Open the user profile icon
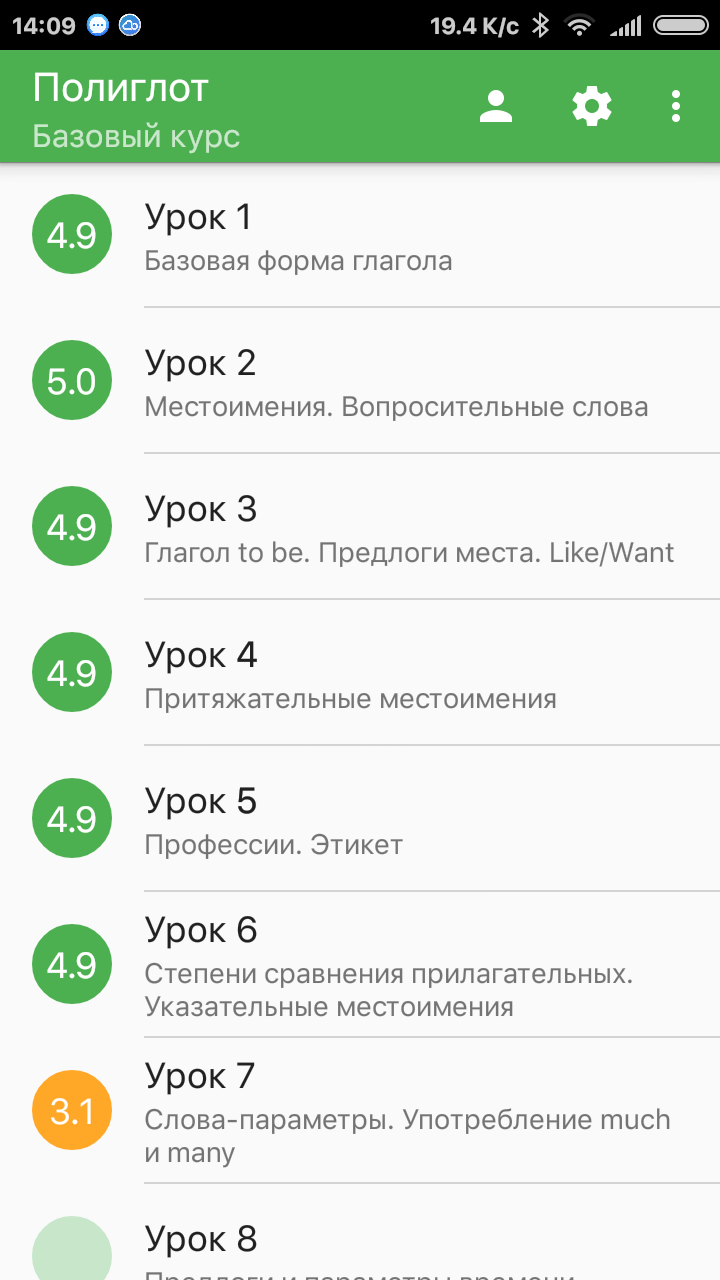 click(495, 106)
